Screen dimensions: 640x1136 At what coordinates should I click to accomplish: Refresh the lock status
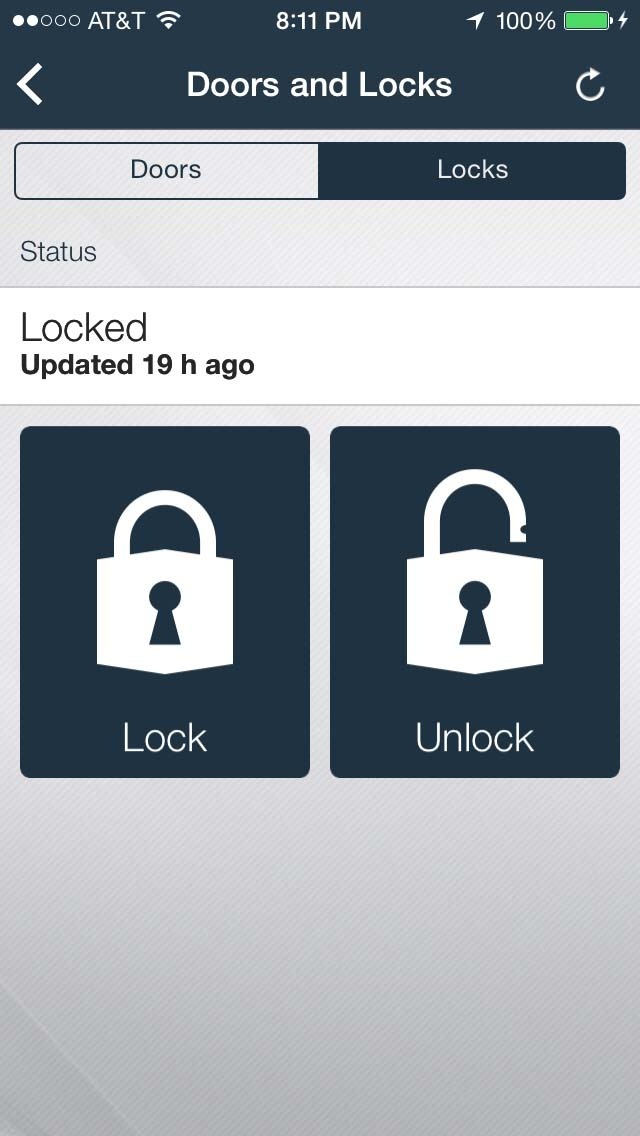tap(590, 86)
